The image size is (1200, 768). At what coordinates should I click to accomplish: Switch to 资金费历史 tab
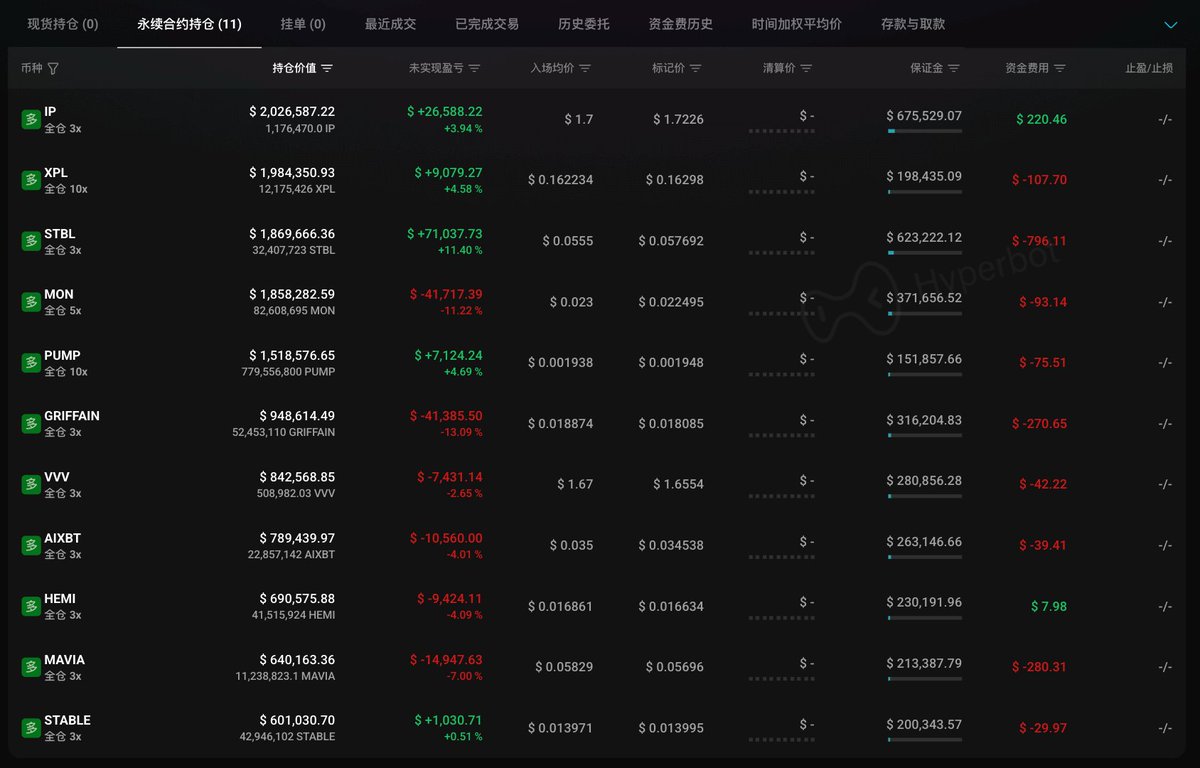point(681,24)
